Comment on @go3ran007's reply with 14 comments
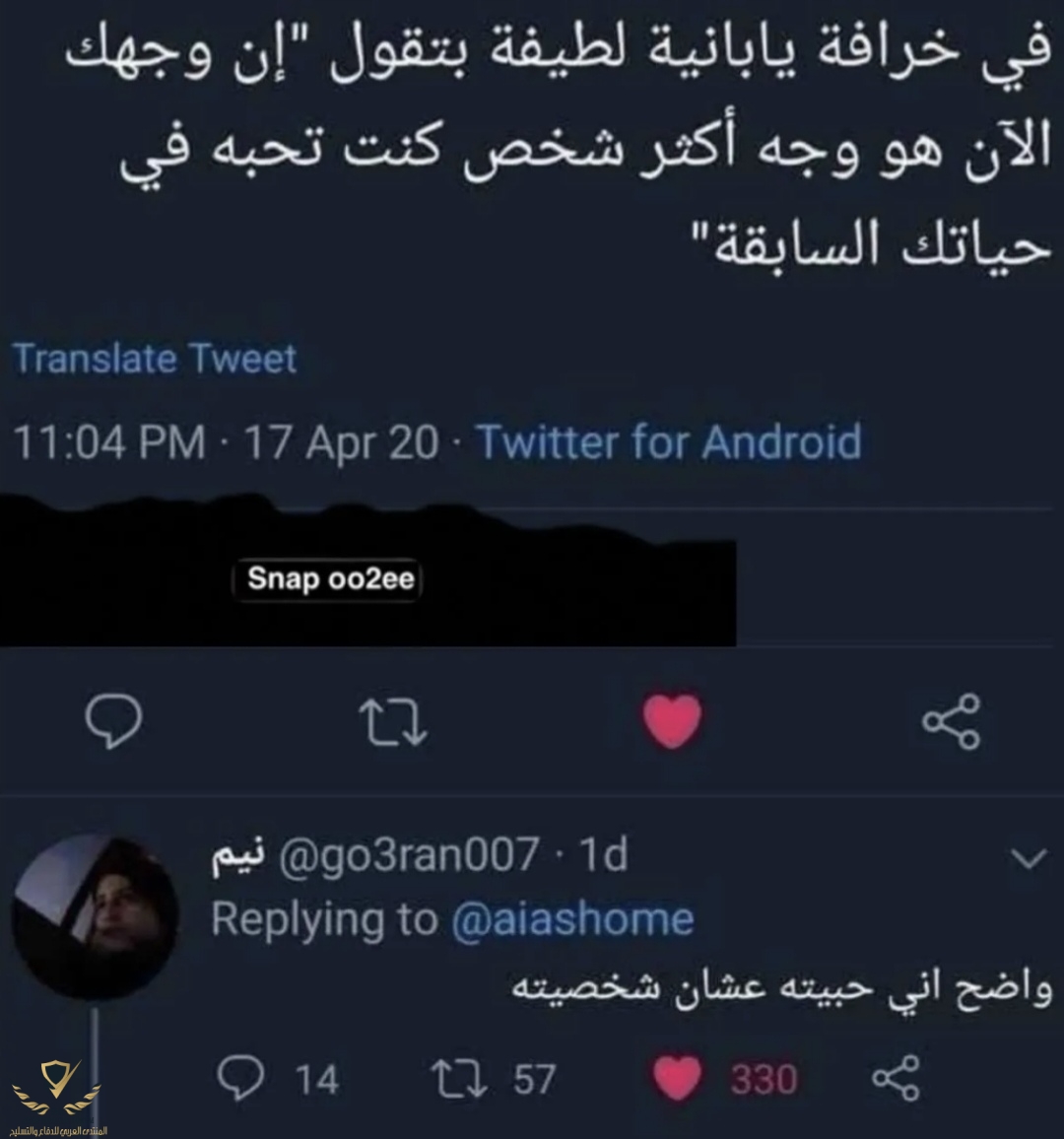 pos(236,1078)
